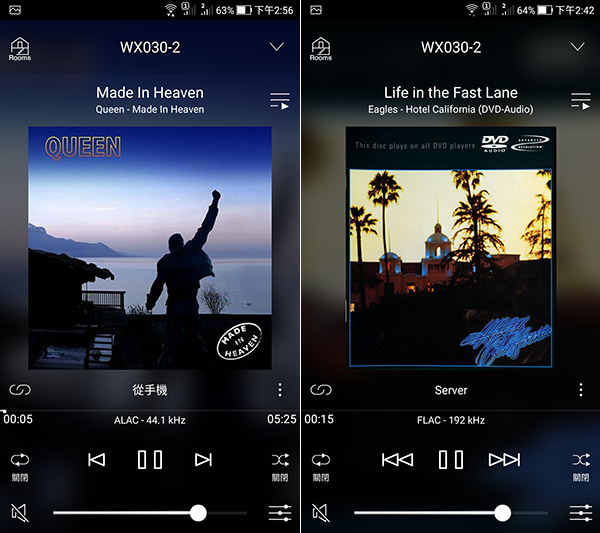
Task: Open Rooms on the Eagles screen
Action: pyautogui.click(x=320, y=49)
